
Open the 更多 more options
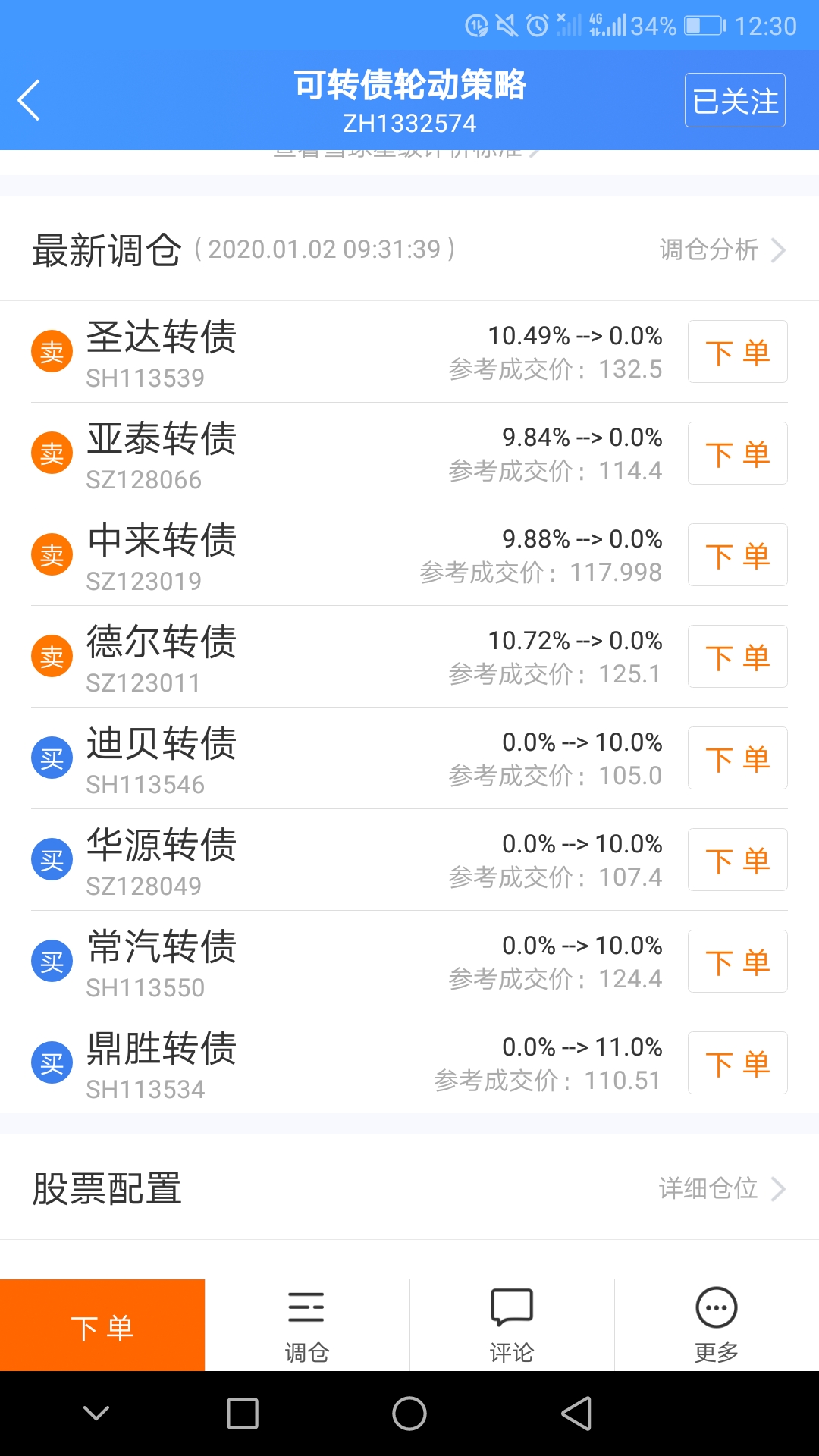click(717, 1326)
